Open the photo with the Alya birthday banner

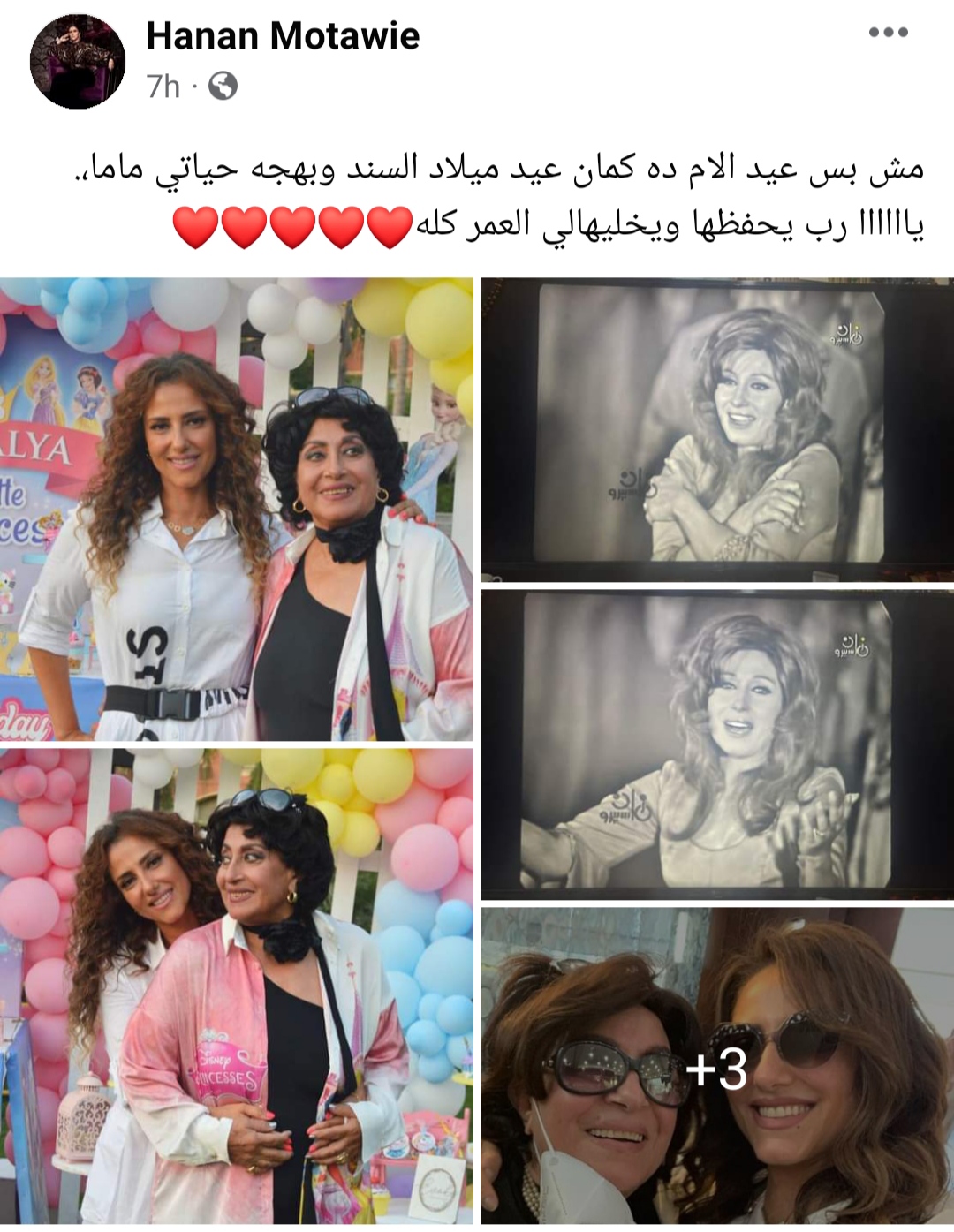[236, 510]
